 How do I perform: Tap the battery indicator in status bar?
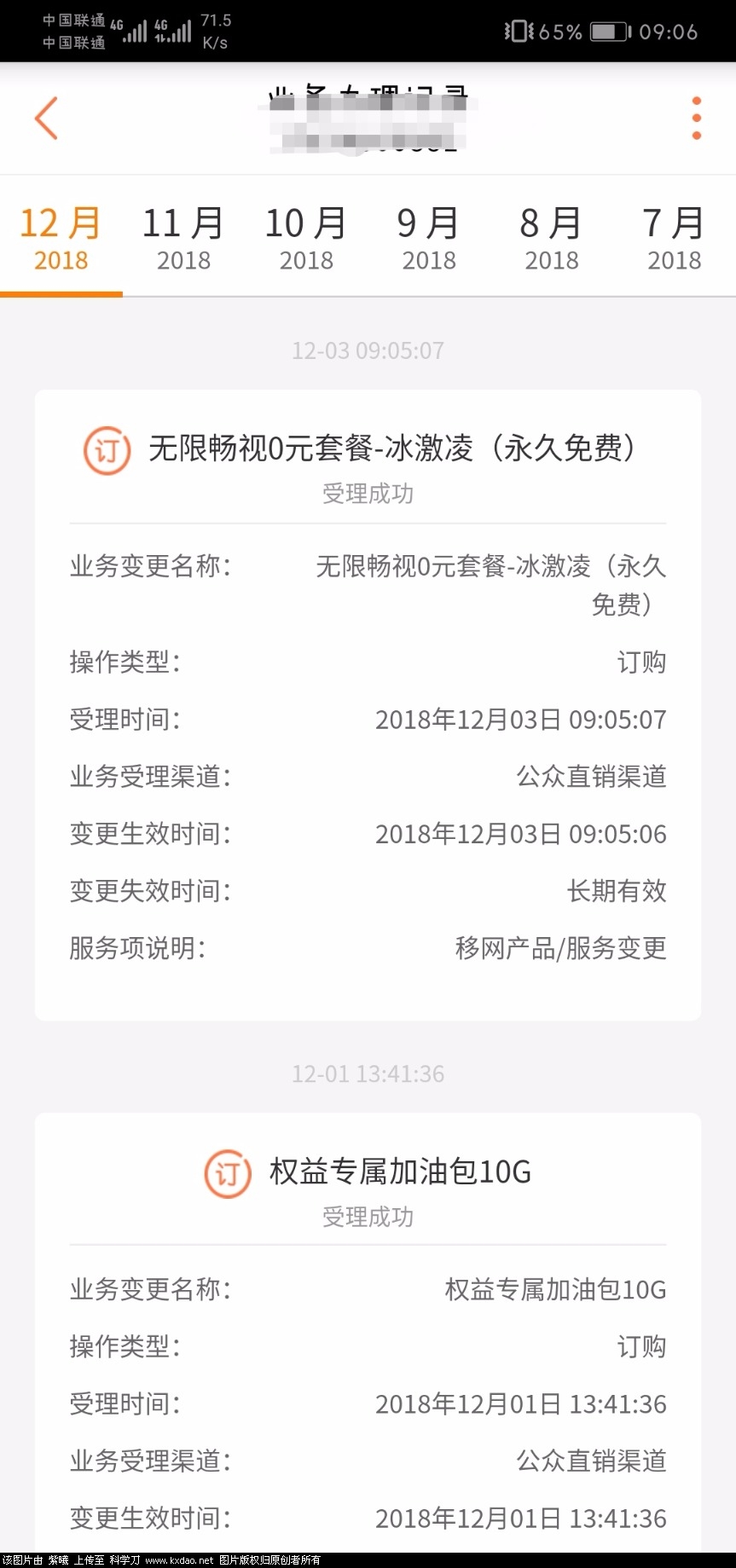(x=611, y=31)
